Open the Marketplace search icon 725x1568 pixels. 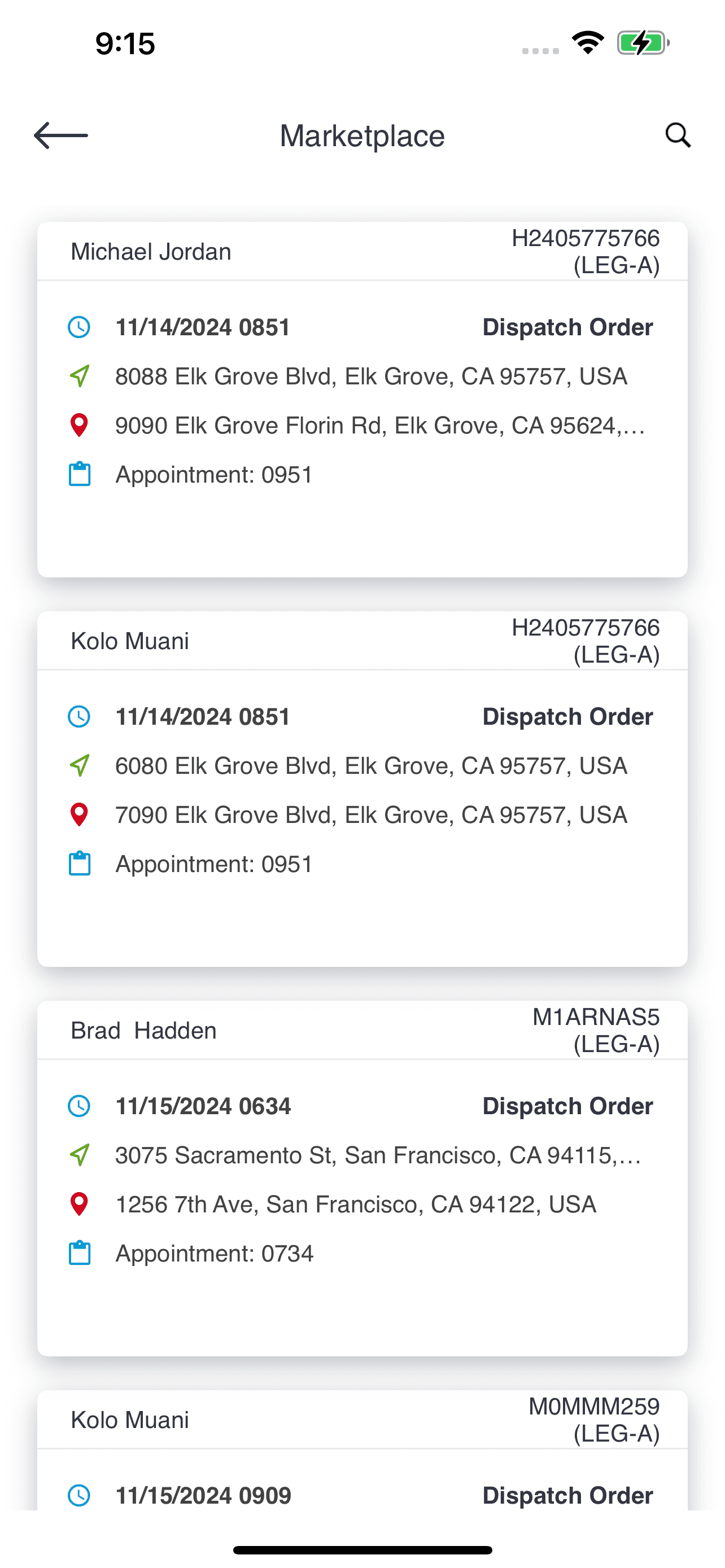[x=678, y=135]
